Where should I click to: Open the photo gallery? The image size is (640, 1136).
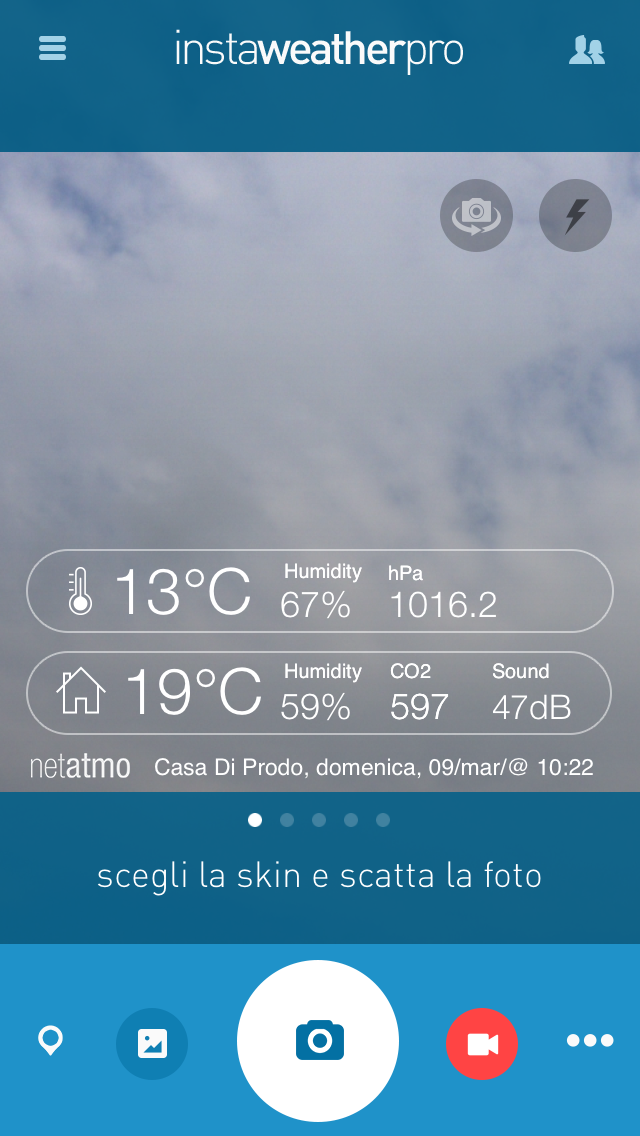point(152,1043)
